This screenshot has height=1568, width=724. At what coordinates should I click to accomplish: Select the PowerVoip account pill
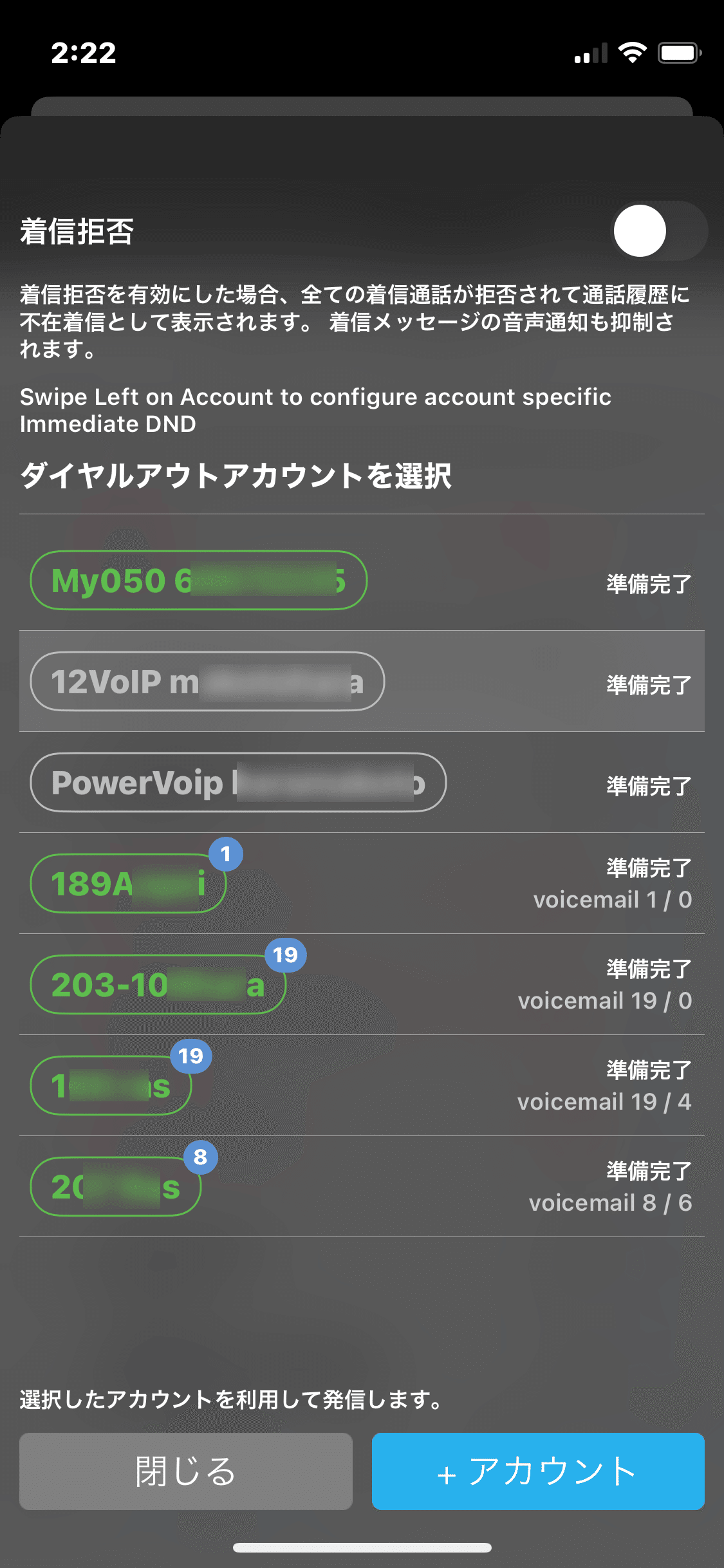click(x=237, y=781)
